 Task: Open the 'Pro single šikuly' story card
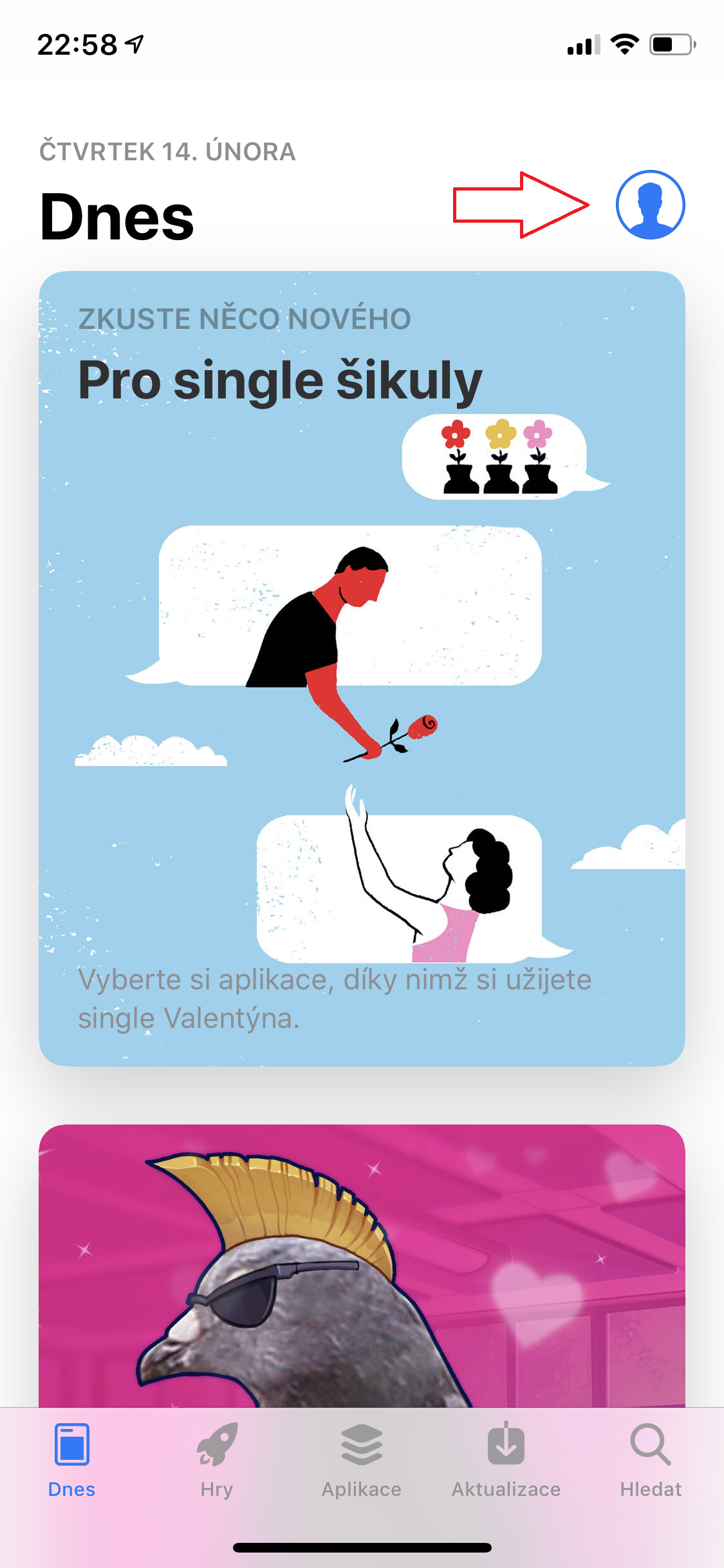(362, 668)
